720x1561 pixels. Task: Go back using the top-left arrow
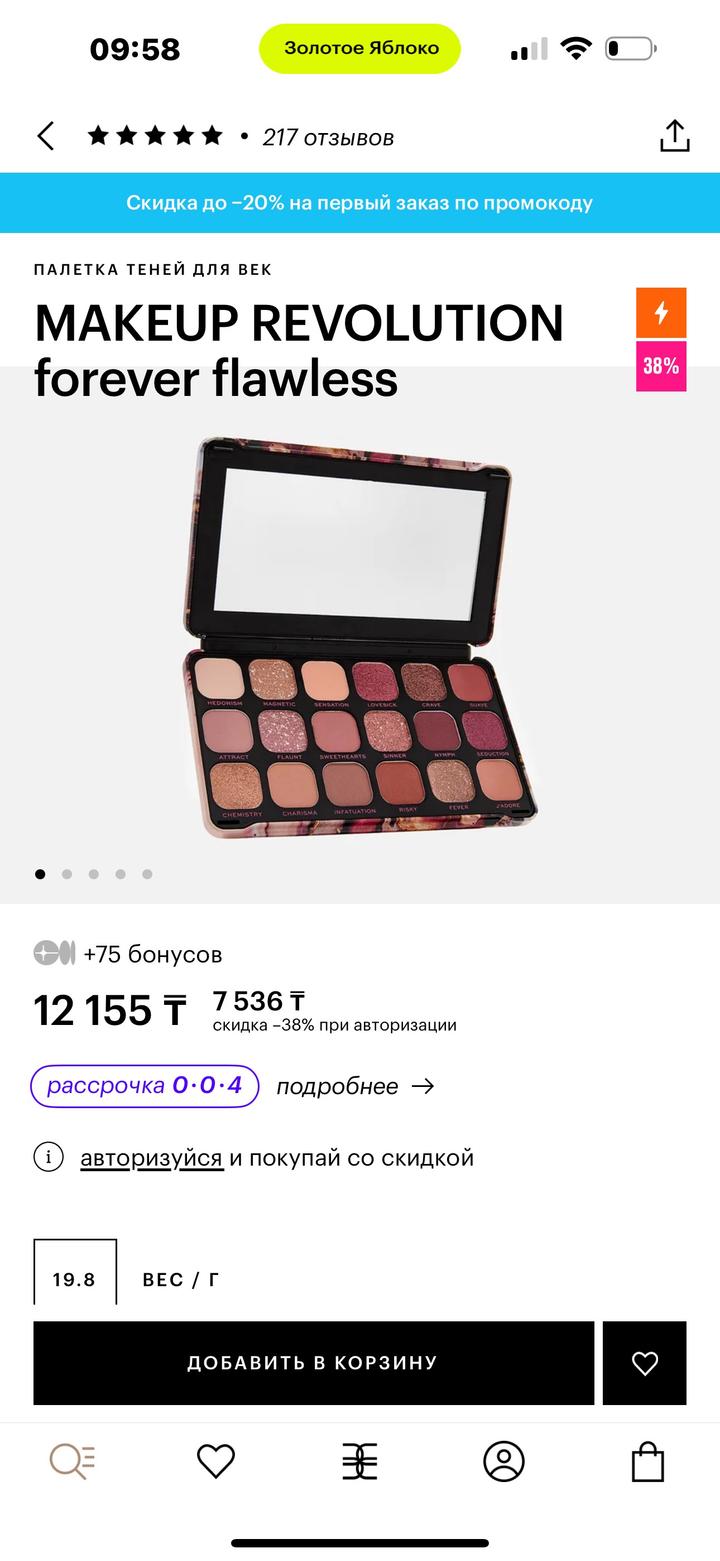pyautogui.click(x=46, y=136)
